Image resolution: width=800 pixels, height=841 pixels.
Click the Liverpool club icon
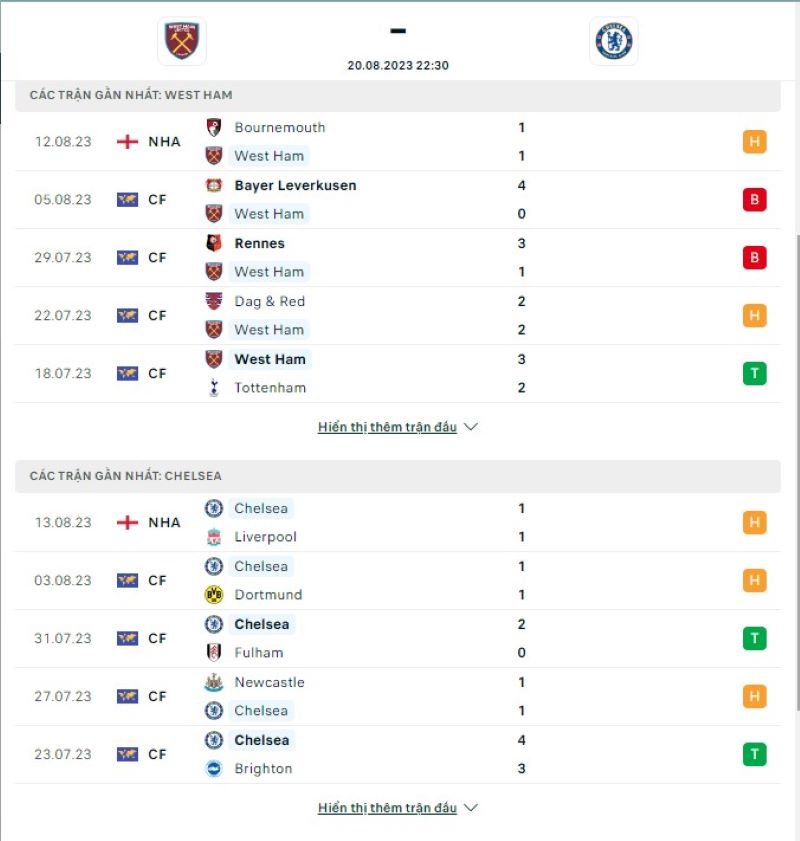tap(214, 537)
